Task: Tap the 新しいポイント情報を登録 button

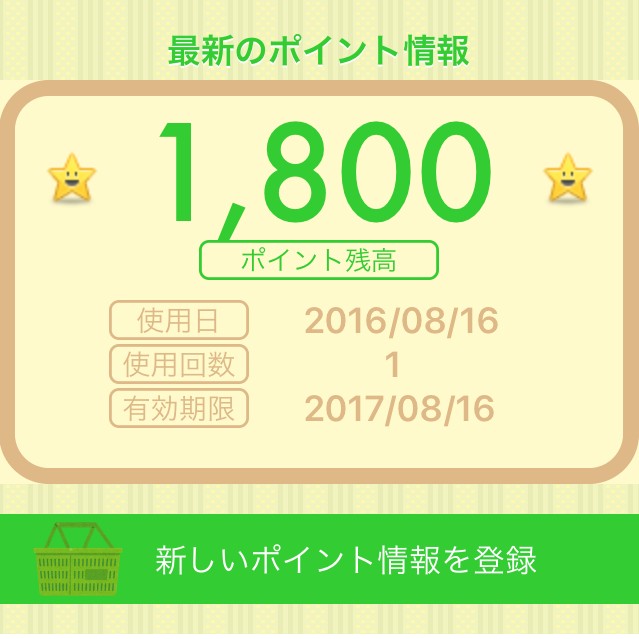Action: (x=345, y=560)
